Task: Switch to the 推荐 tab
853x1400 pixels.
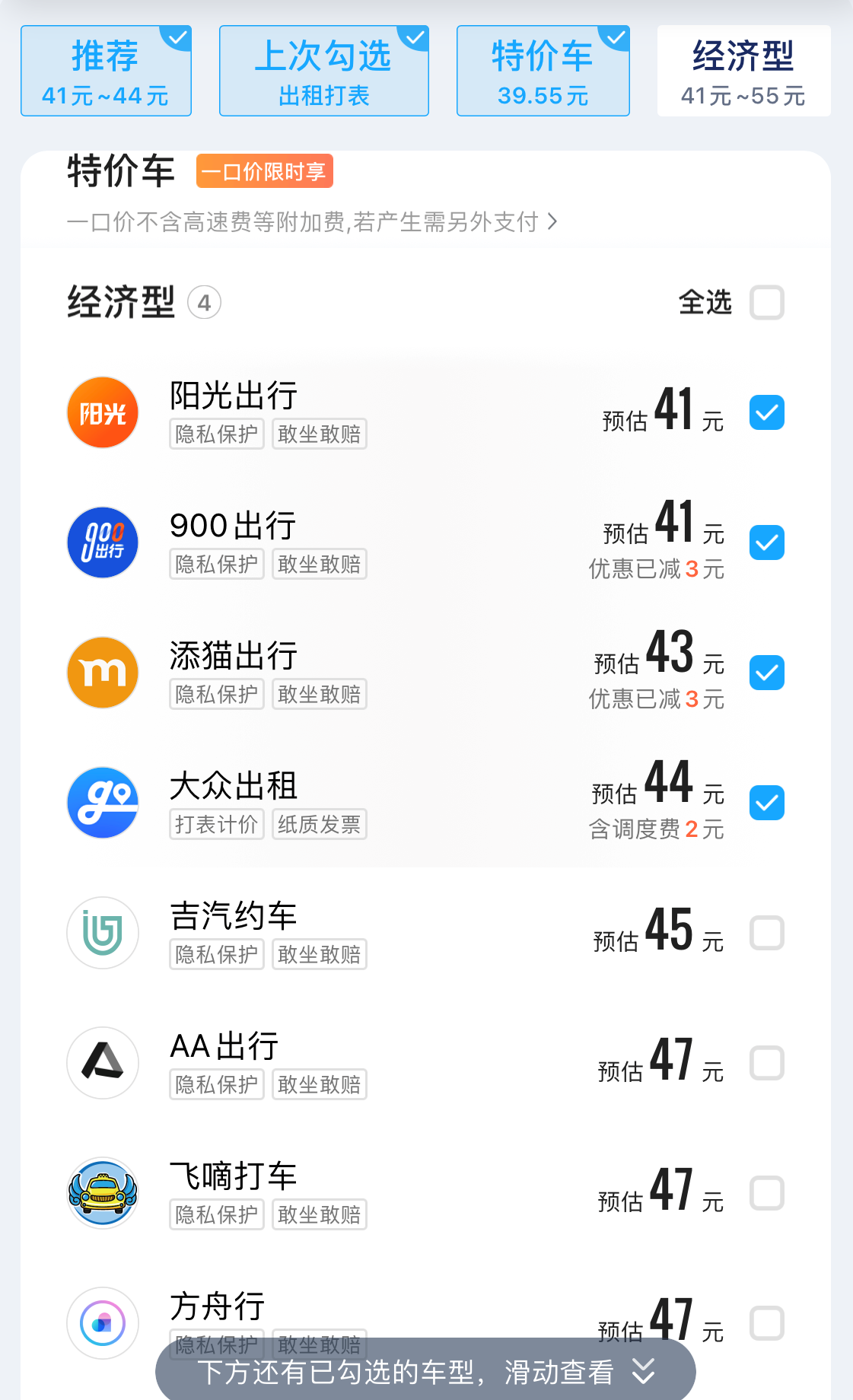Action: click(x=106, y=71)
